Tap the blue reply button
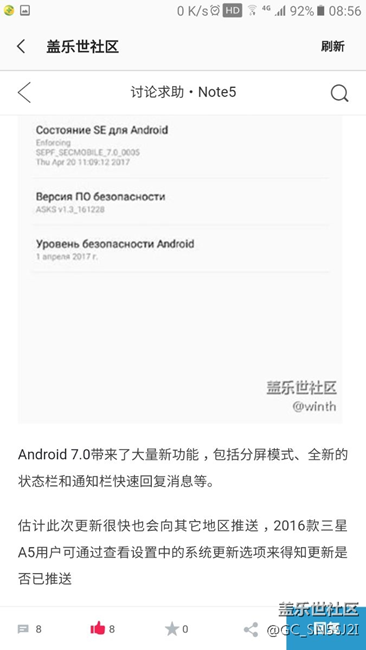The height and width of the screenshot is (650, 366). coord(326,629)
